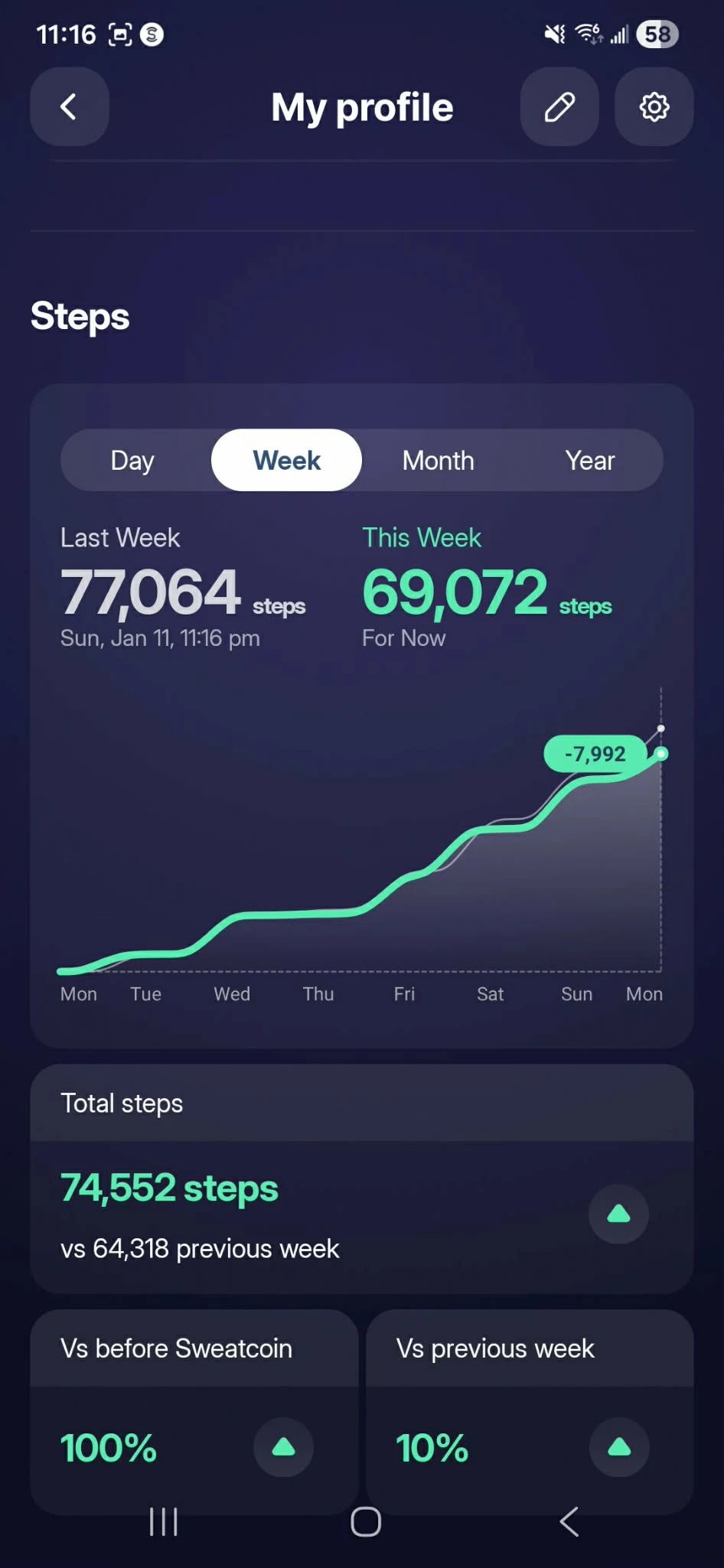This screenshot has height=1568, width=724.
Task: Edit profile with the pencil icon
Action: point(559,106)
